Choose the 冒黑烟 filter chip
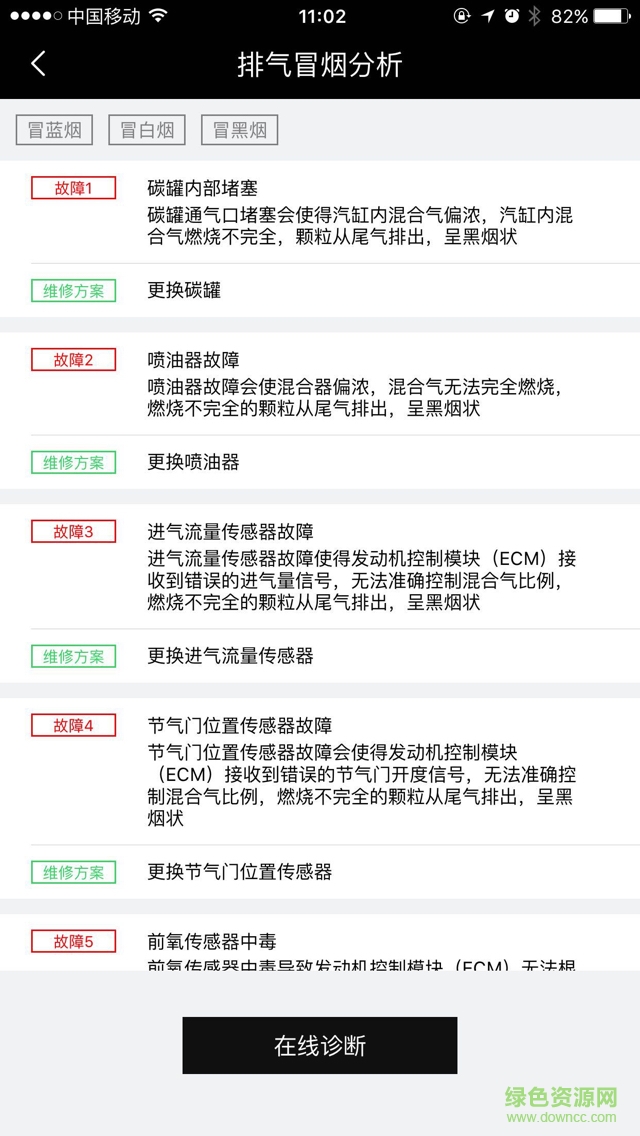This screenshot has height=1136, width=640. click(239, 130)
